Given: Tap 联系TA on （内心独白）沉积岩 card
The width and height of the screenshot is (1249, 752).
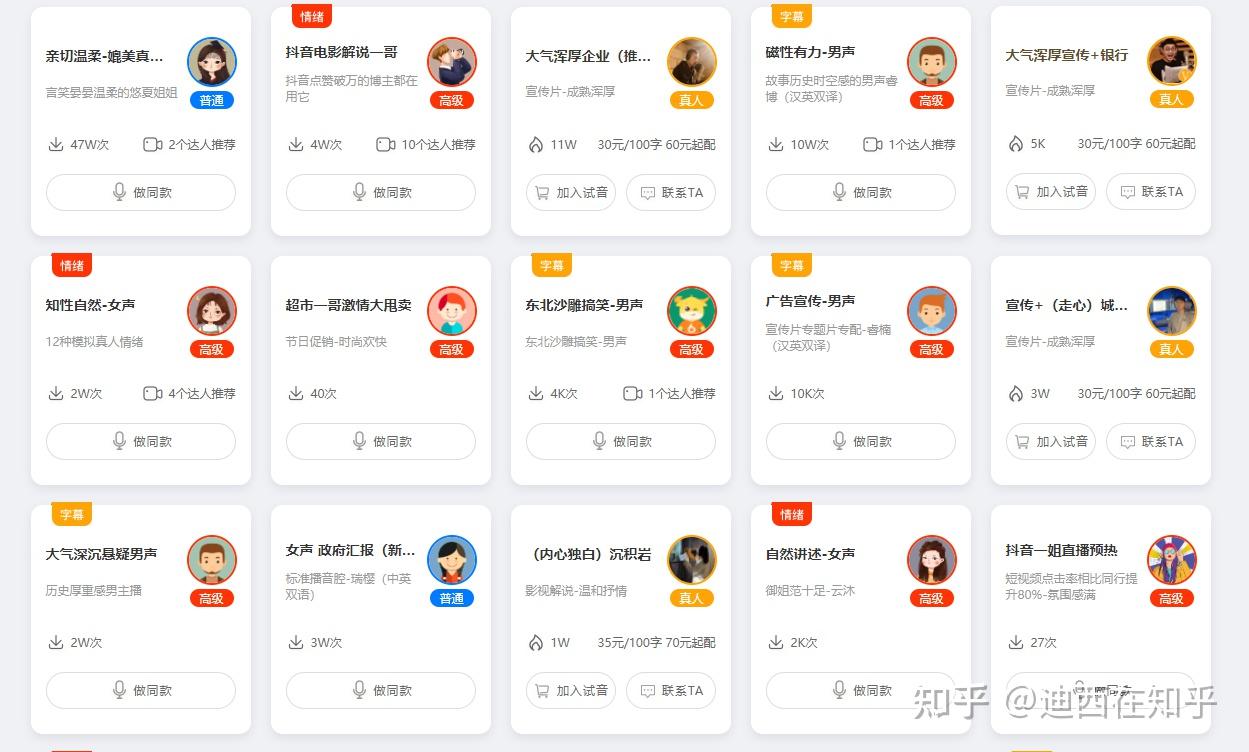Looking at the screenshot, I should point(671,690).
